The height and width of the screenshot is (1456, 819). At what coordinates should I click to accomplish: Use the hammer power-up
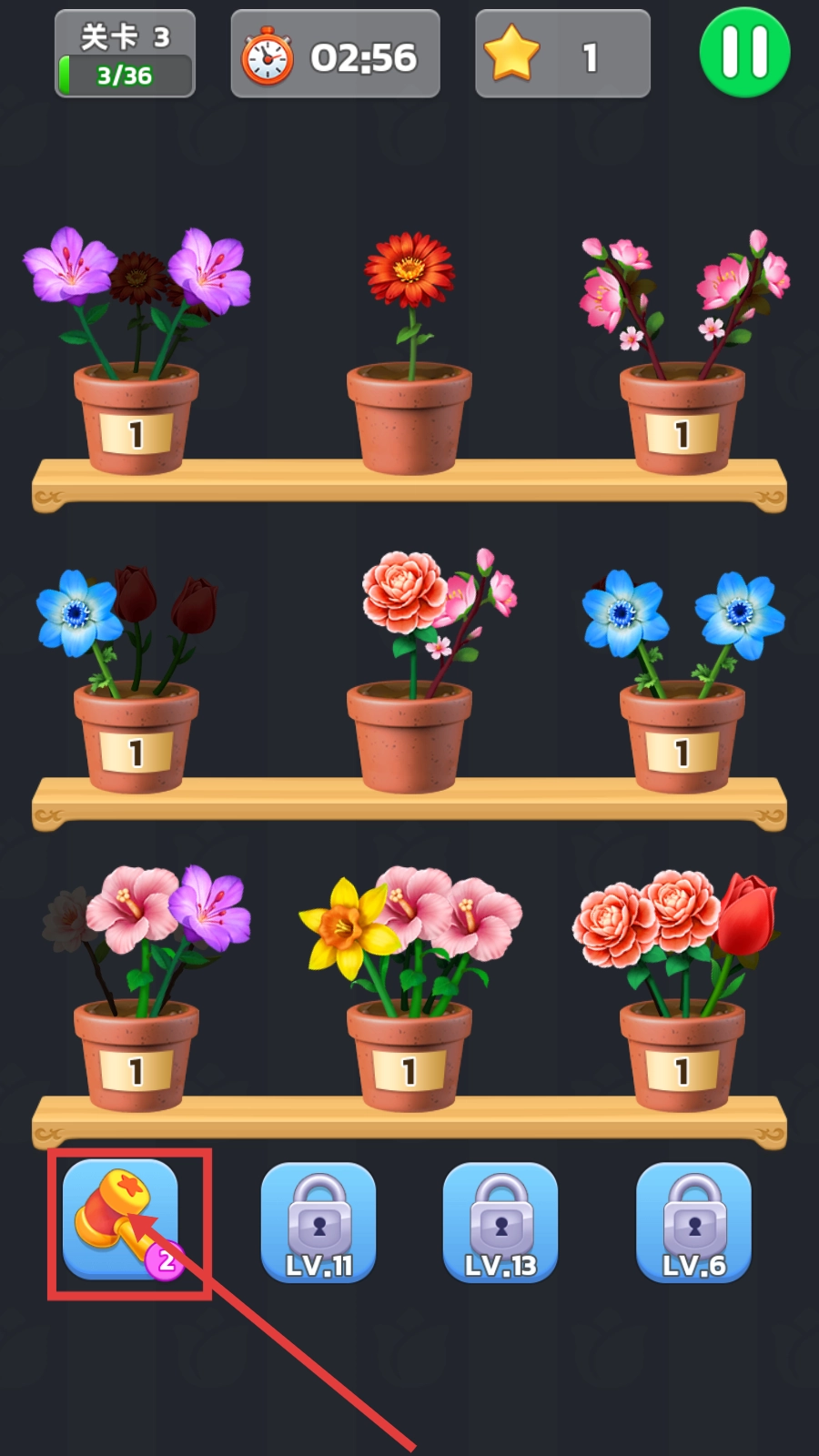click(120, 1219)
